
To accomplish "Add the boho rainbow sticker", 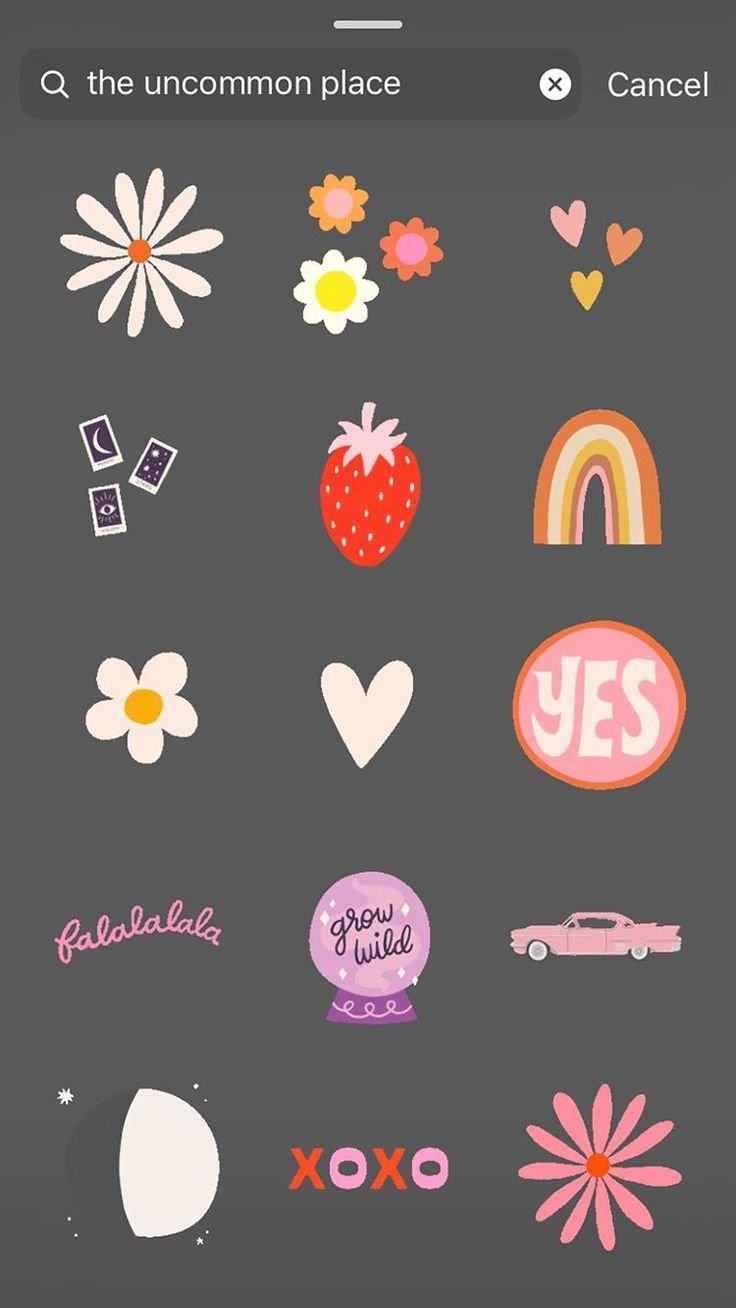I will pyautogui.click(x=597, y=478).
